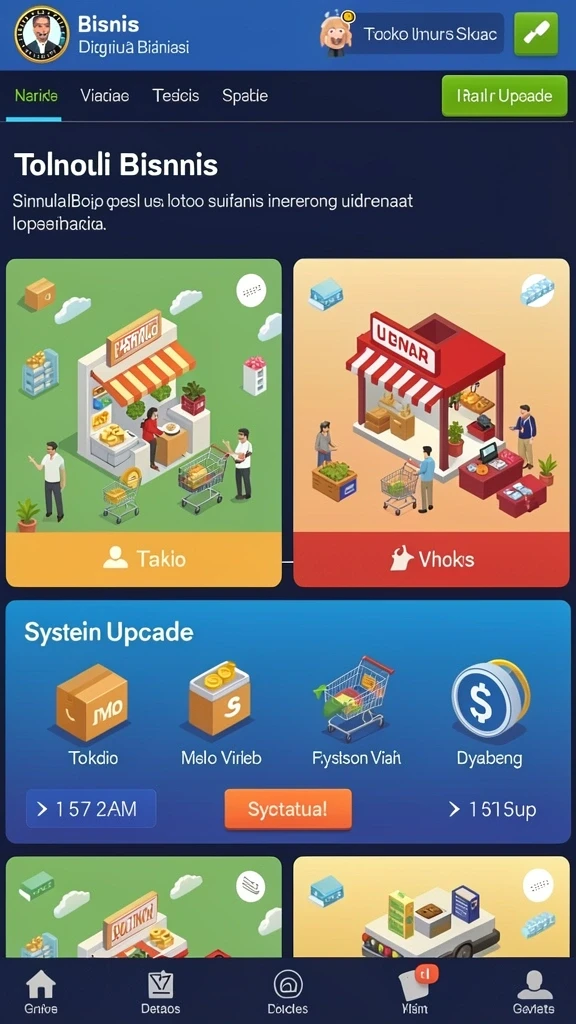This screenshot has width=576, height=1024.
Task: Choose the Dyabeng coin item
Action: pyautogui.click(x=490, y=713)
